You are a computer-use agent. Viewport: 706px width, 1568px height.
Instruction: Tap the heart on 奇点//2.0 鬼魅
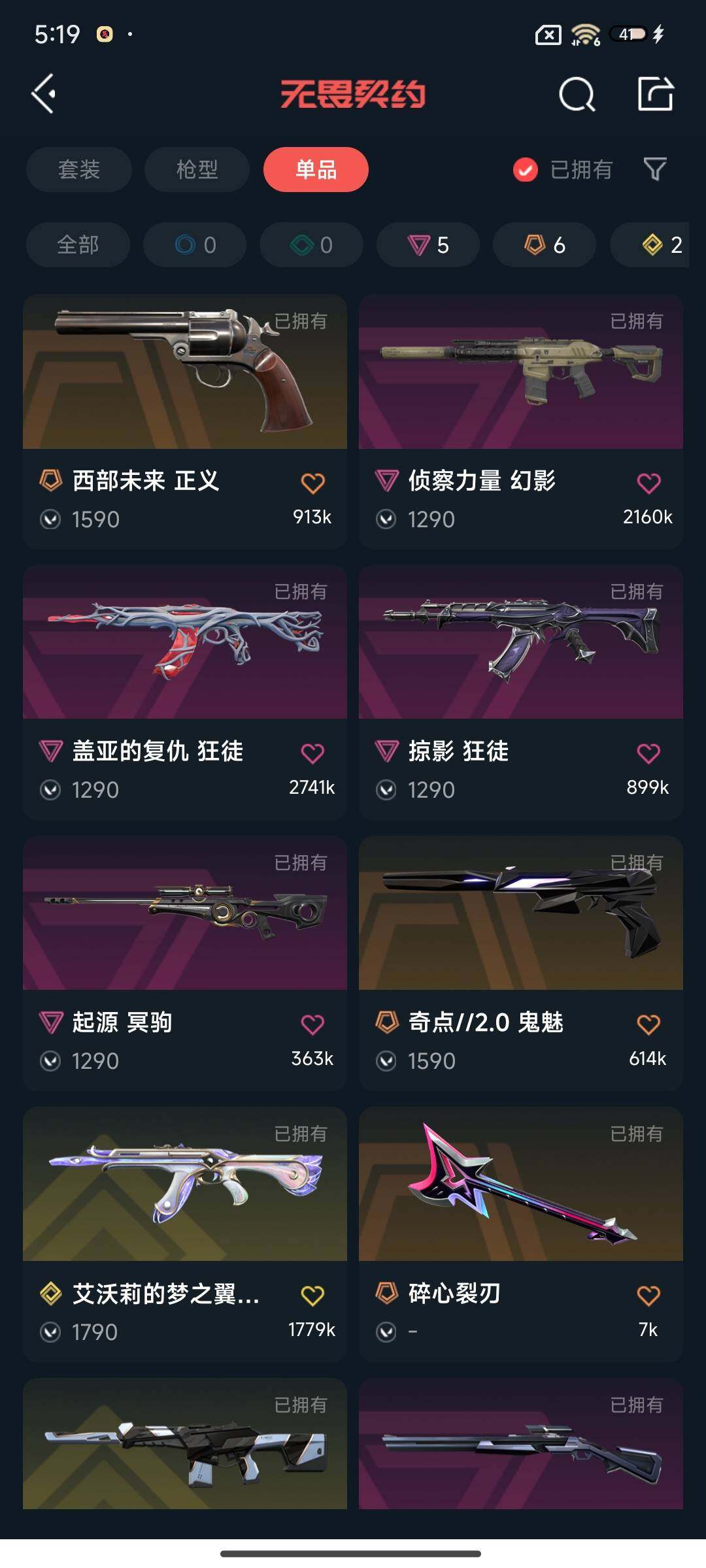tap(648, 1024)
